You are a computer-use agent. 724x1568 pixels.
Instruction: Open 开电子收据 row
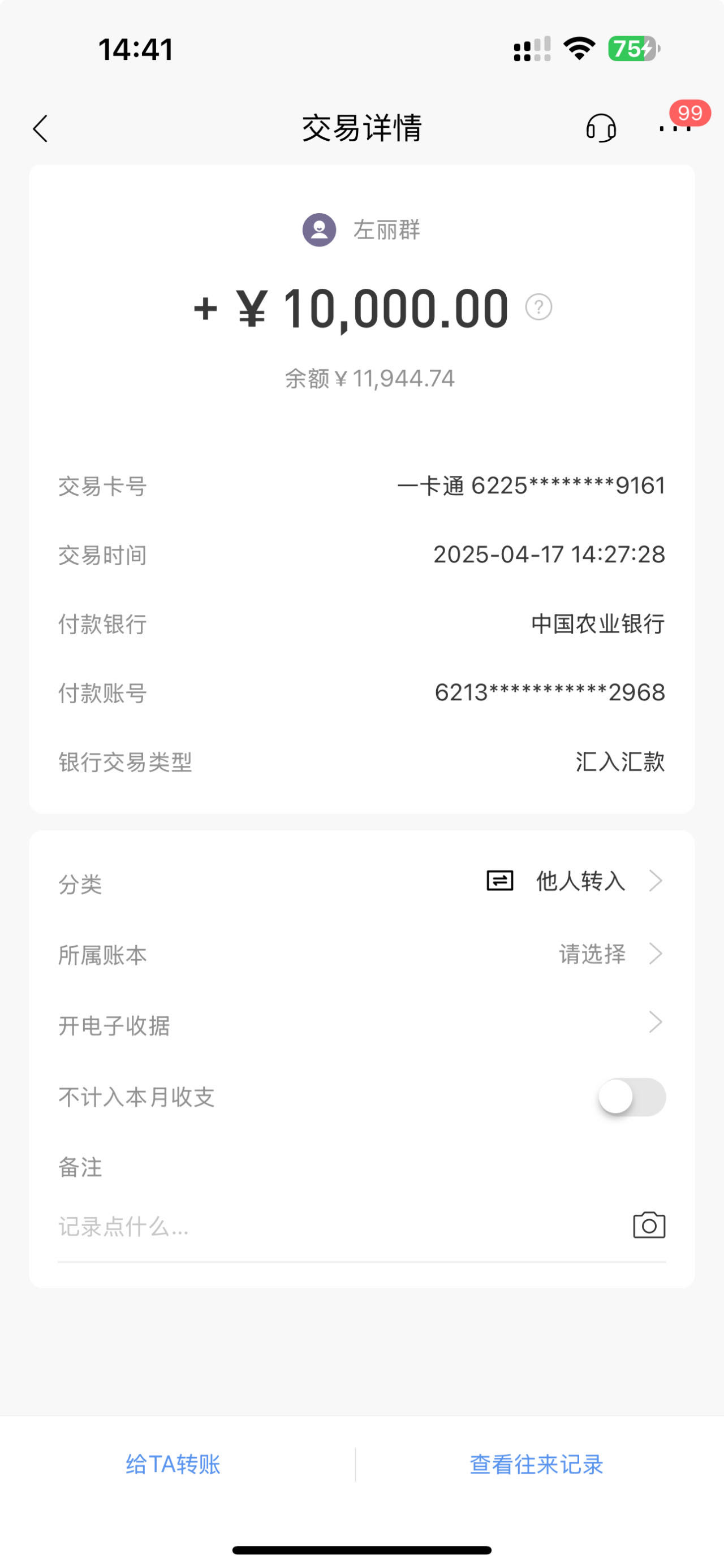pyautogui.click(x=361, y=1024)
